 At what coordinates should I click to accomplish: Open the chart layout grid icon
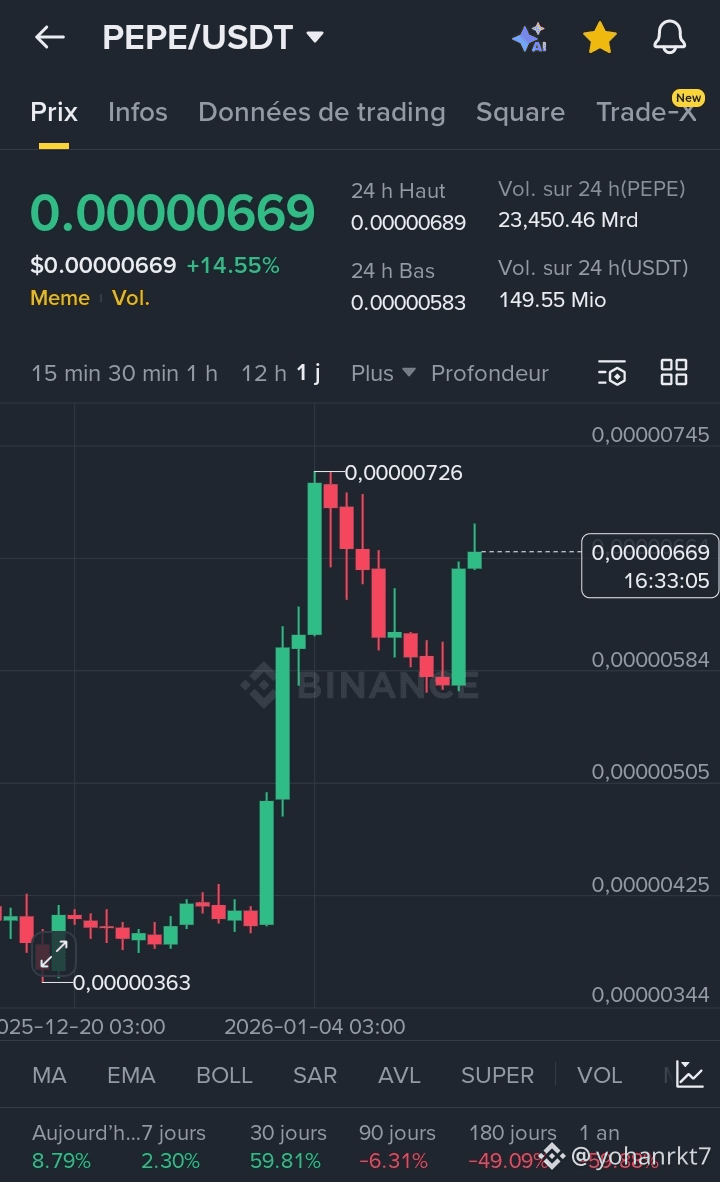point(674,373)
